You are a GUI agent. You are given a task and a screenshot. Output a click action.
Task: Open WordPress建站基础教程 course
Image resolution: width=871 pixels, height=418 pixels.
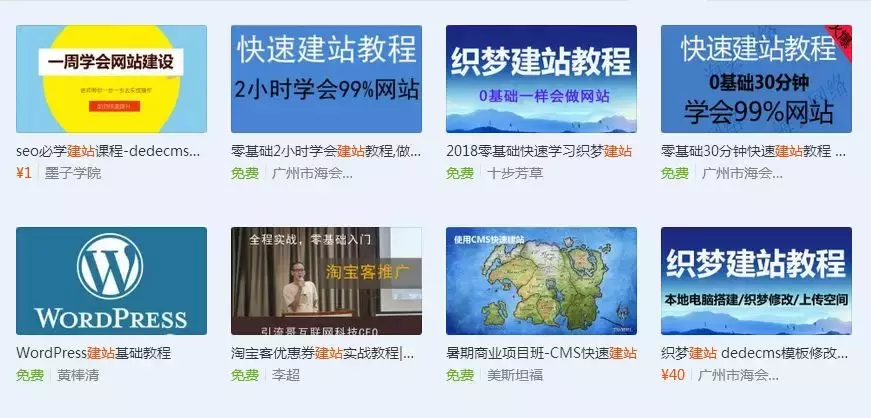click(x=111, y=281)
